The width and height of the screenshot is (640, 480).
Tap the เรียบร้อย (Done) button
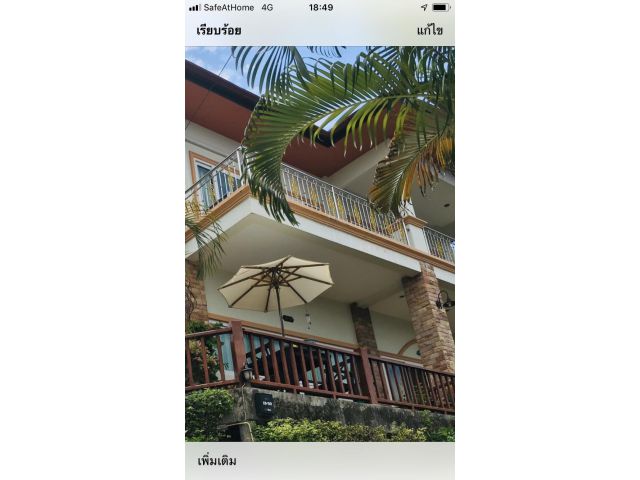219,31
